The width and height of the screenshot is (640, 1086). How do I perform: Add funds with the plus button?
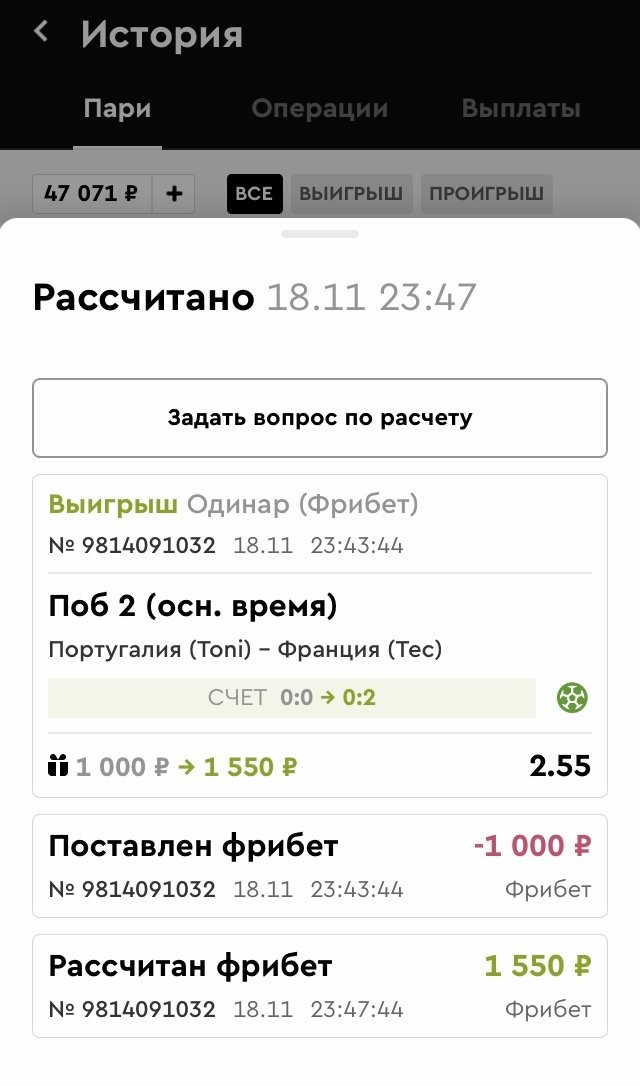(174, 194)
